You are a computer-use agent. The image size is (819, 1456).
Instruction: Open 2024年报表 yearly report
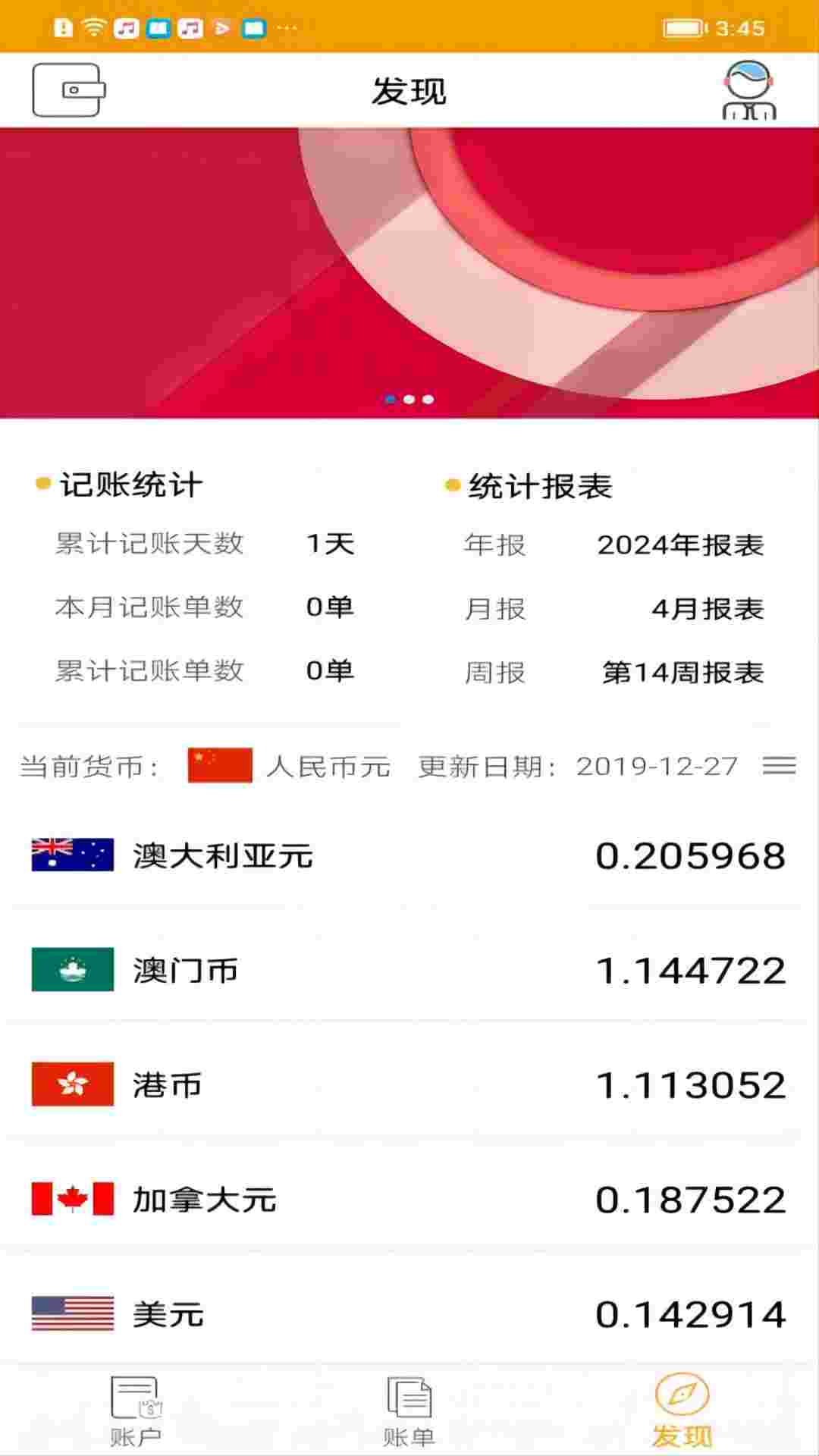click(681, 543)
